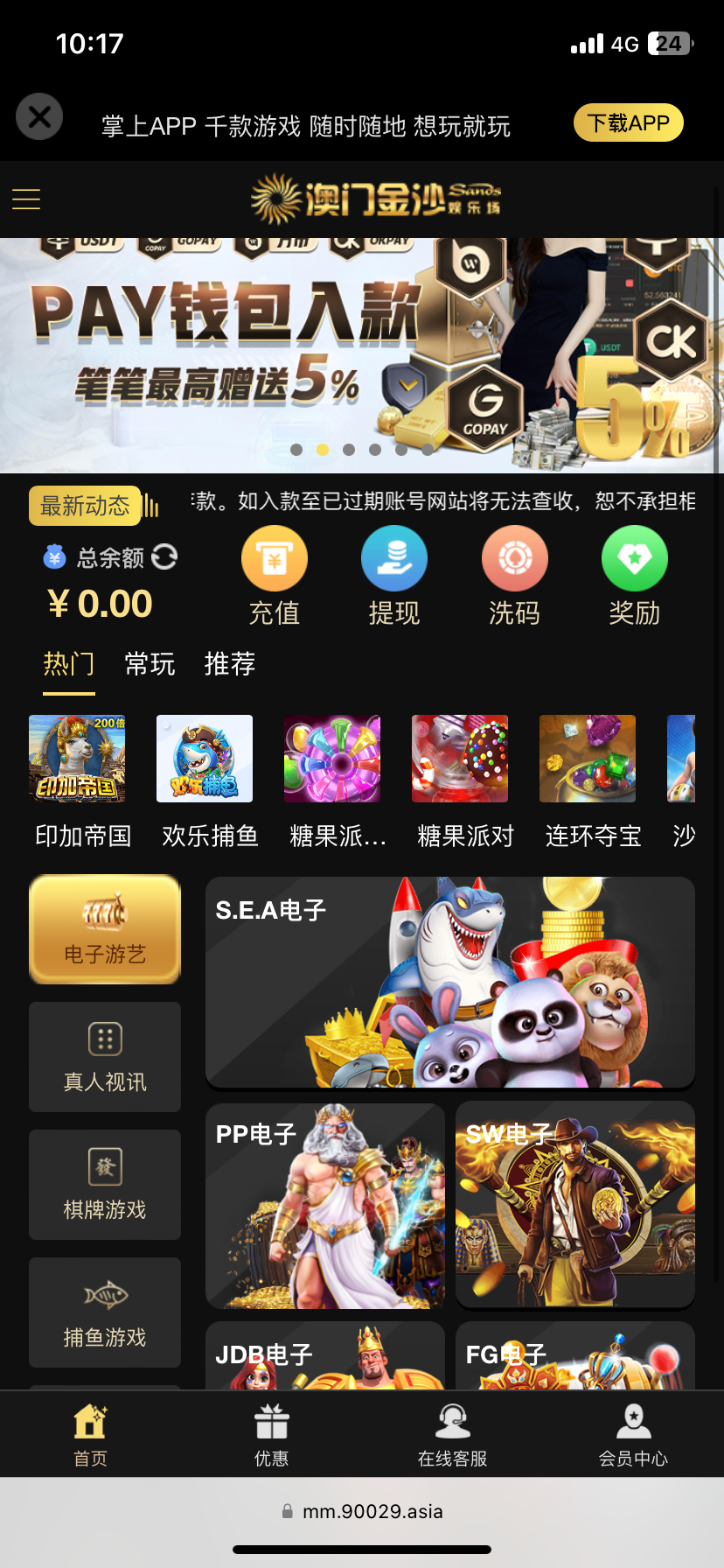Open the 洗码 rebate icon
This screenshot has height=1568, width=724.
pos(514,557)
